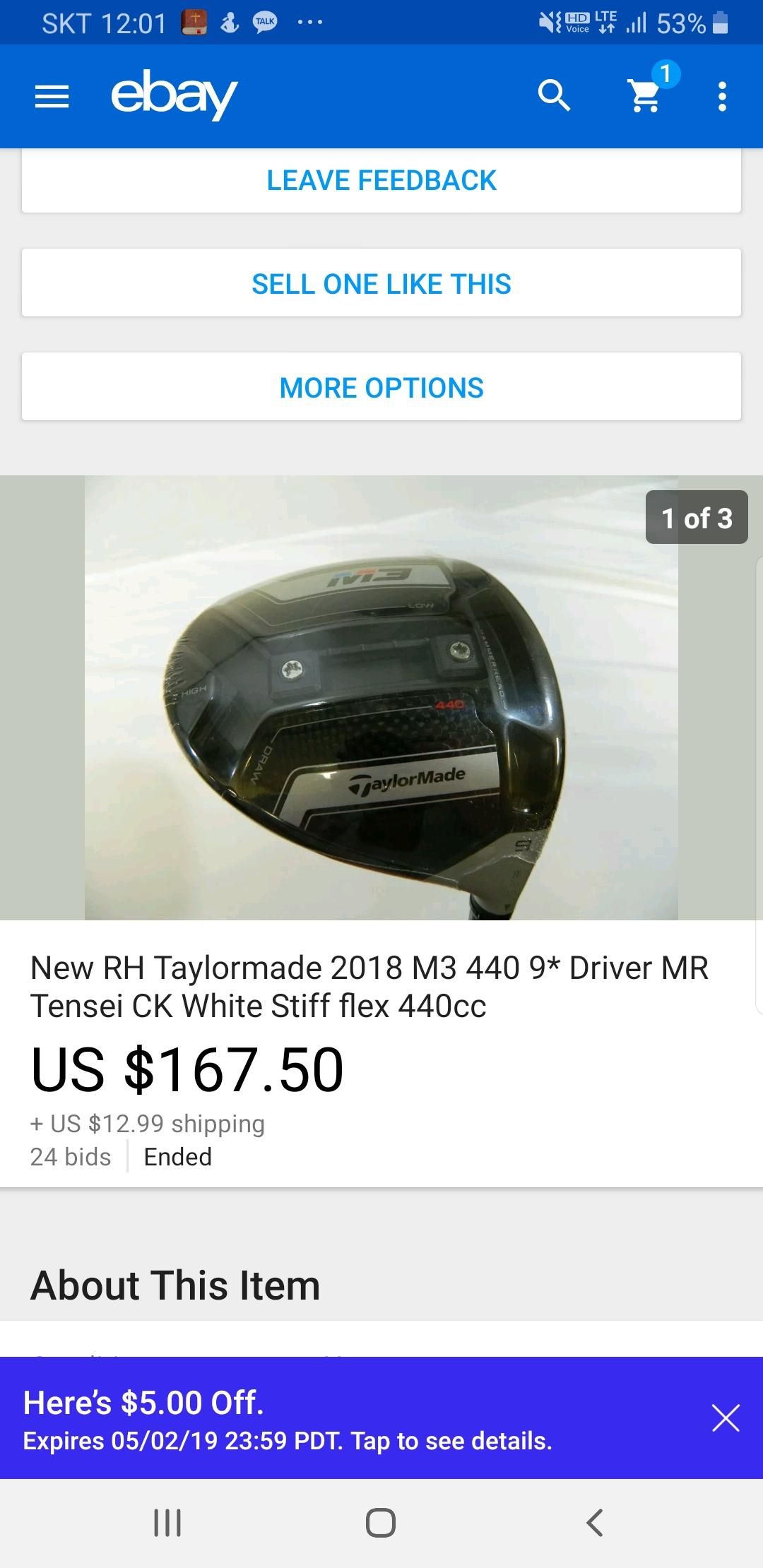Screen dimensions: 763x1568
Task: Dismiss the $5.00 Off banner
Action: click(x=726, y=1418)
